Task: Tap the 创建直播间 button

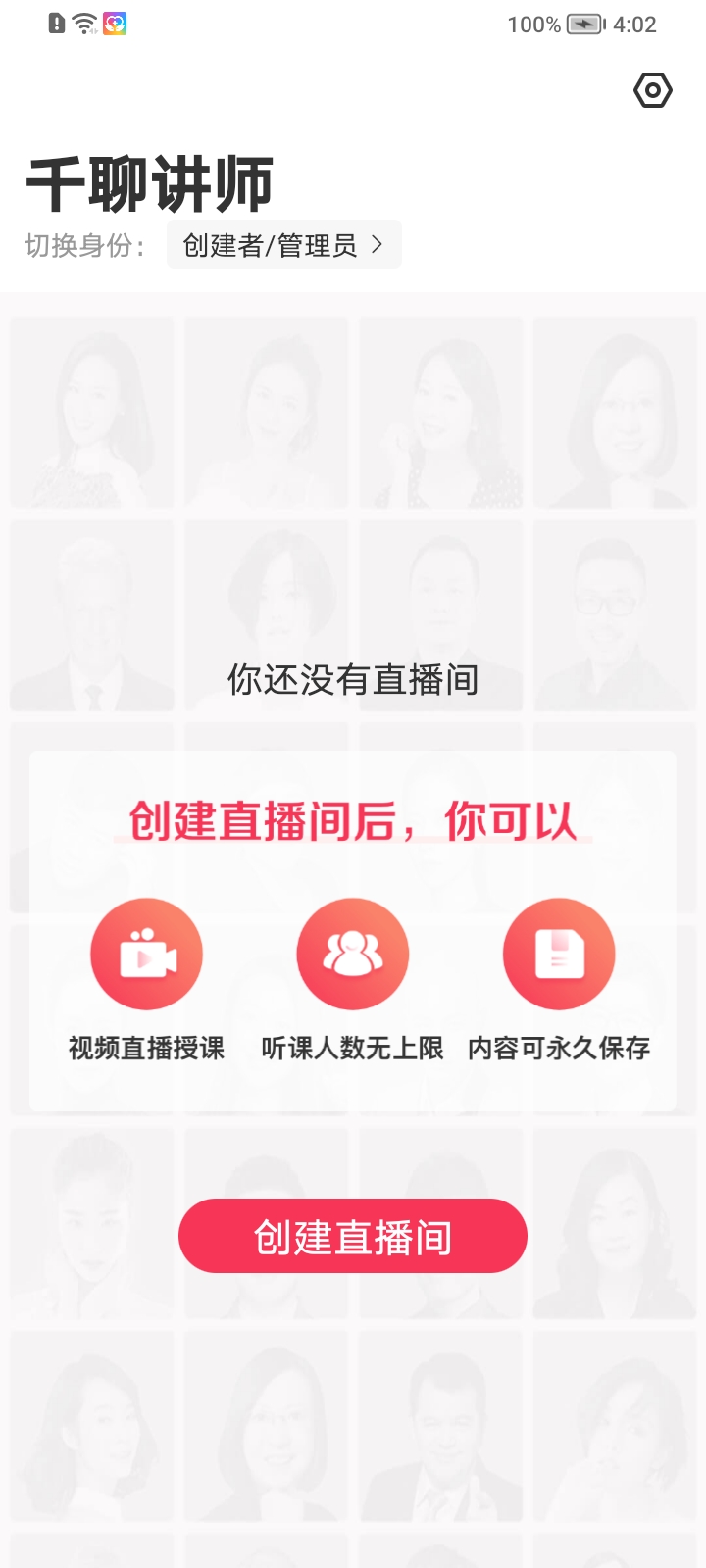Action: [353, 1236]
